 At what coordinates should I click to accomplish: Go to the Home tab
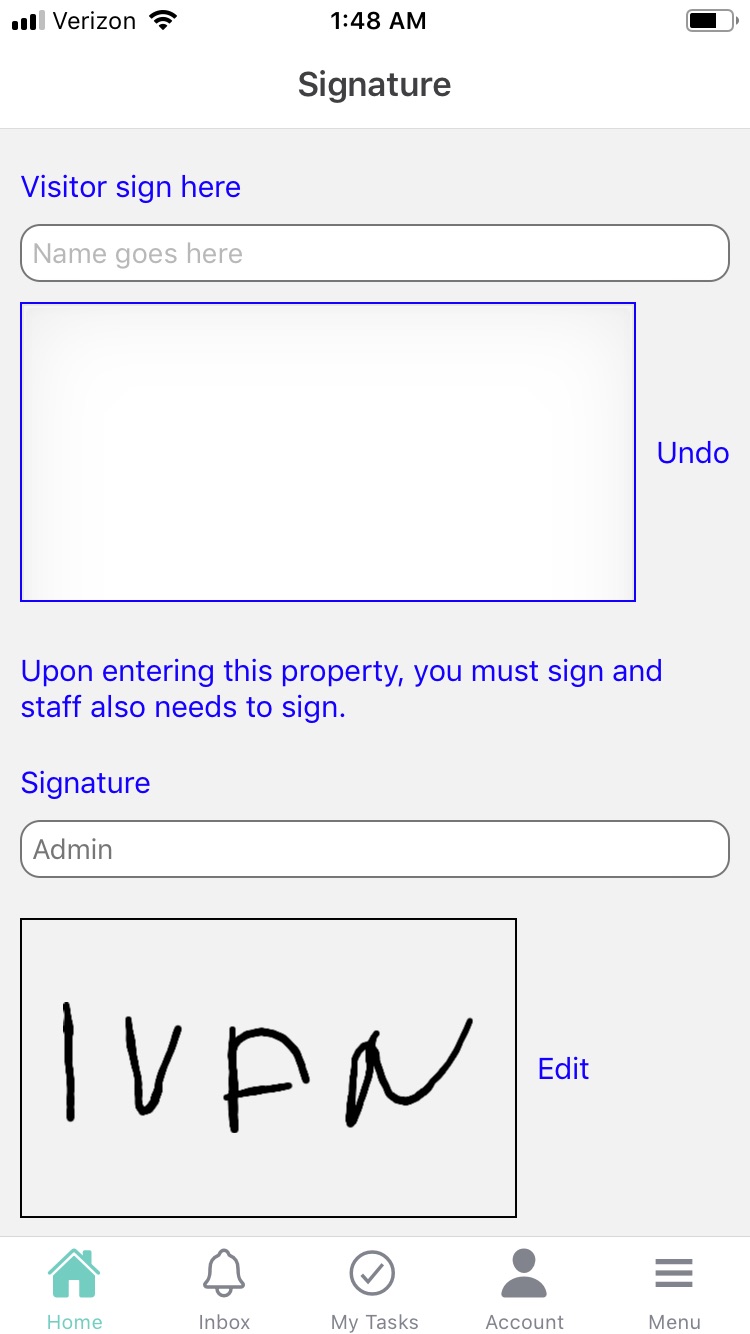(x=75, y=1288)
